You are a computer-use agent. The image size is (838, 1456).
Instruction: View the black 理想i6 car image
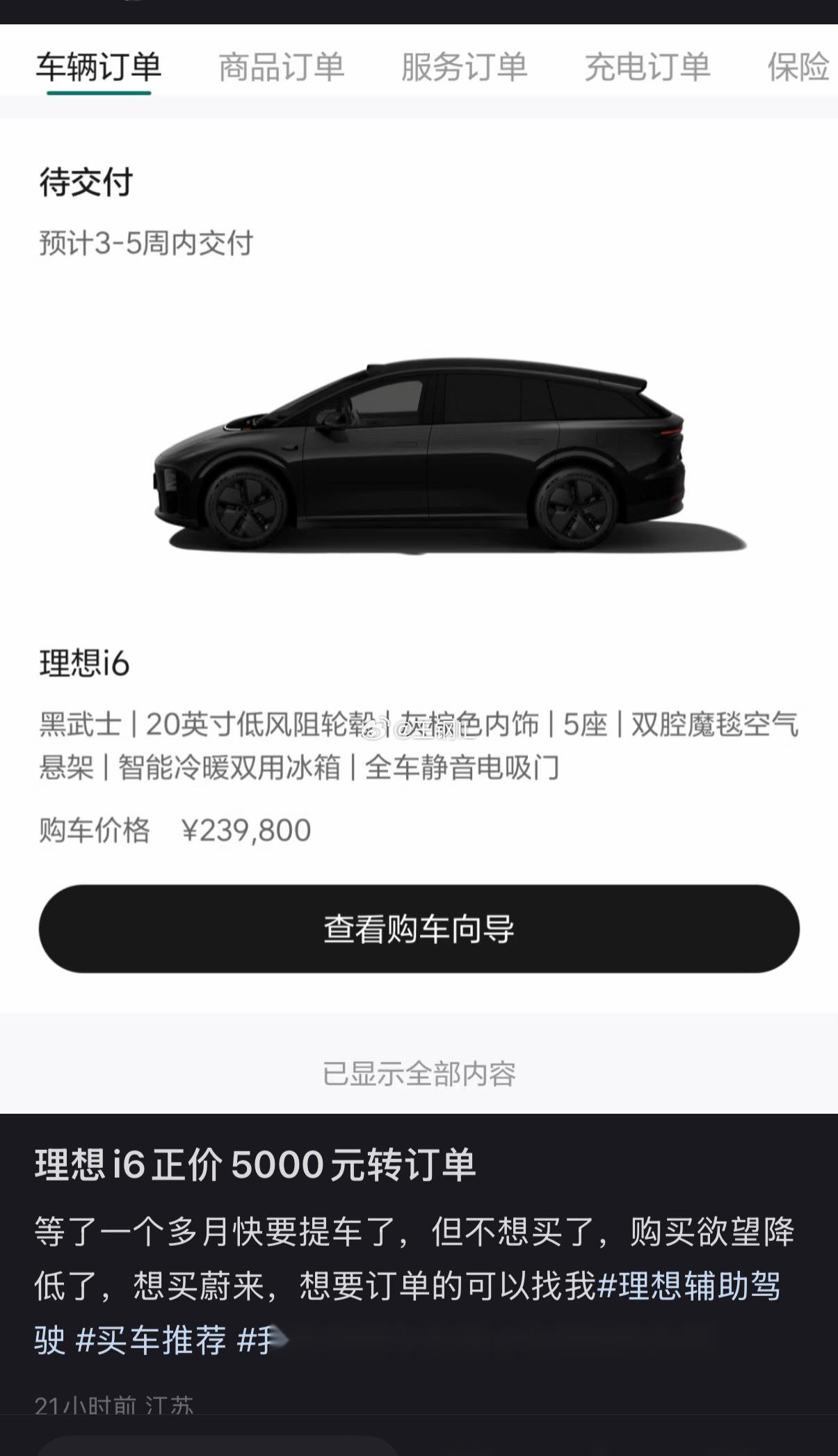tap(417, 452)
